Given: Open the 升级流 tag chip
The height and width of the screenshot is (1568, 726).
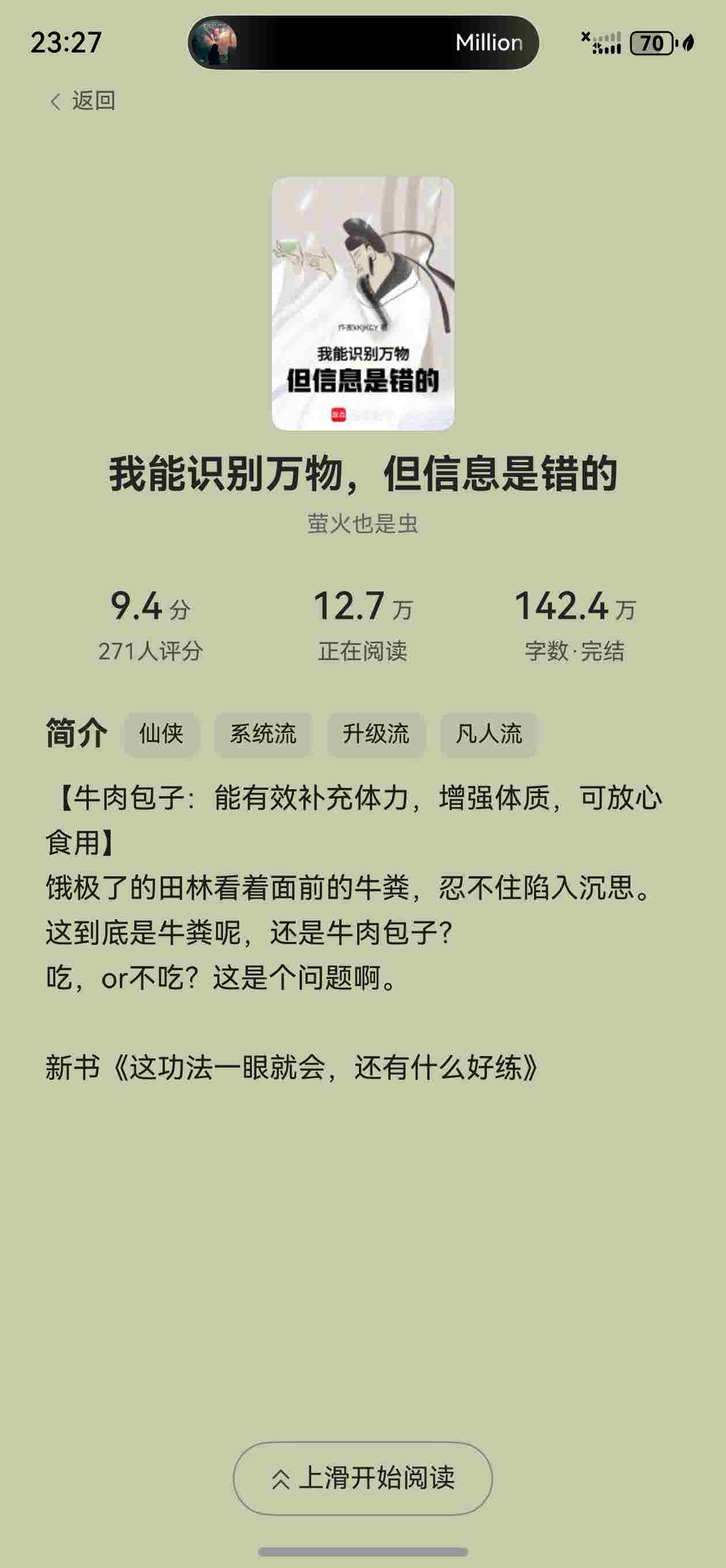Looking at the screenshot, I should click(376, 734).
